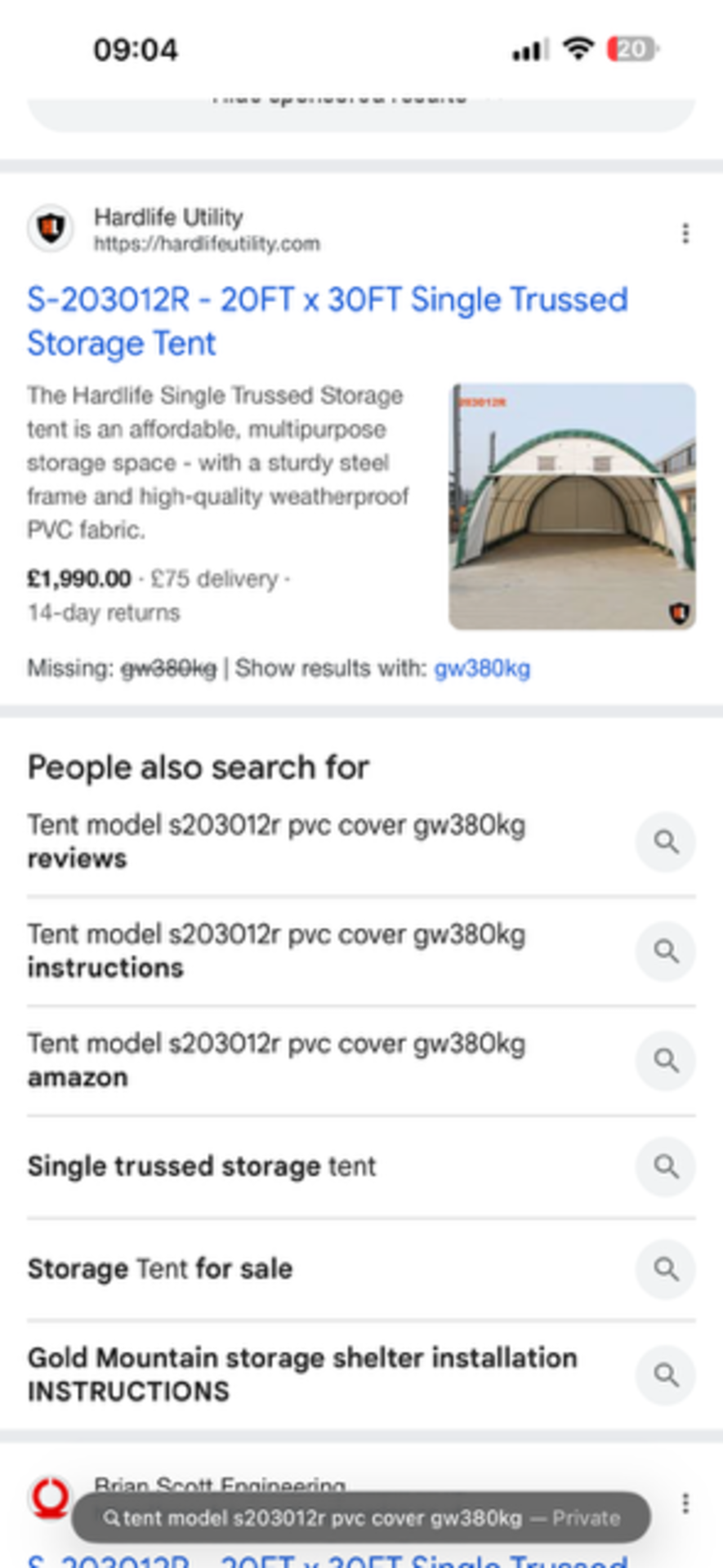Tap the magnifier icon for "Single trussed storage tent"

(667, 1167)
